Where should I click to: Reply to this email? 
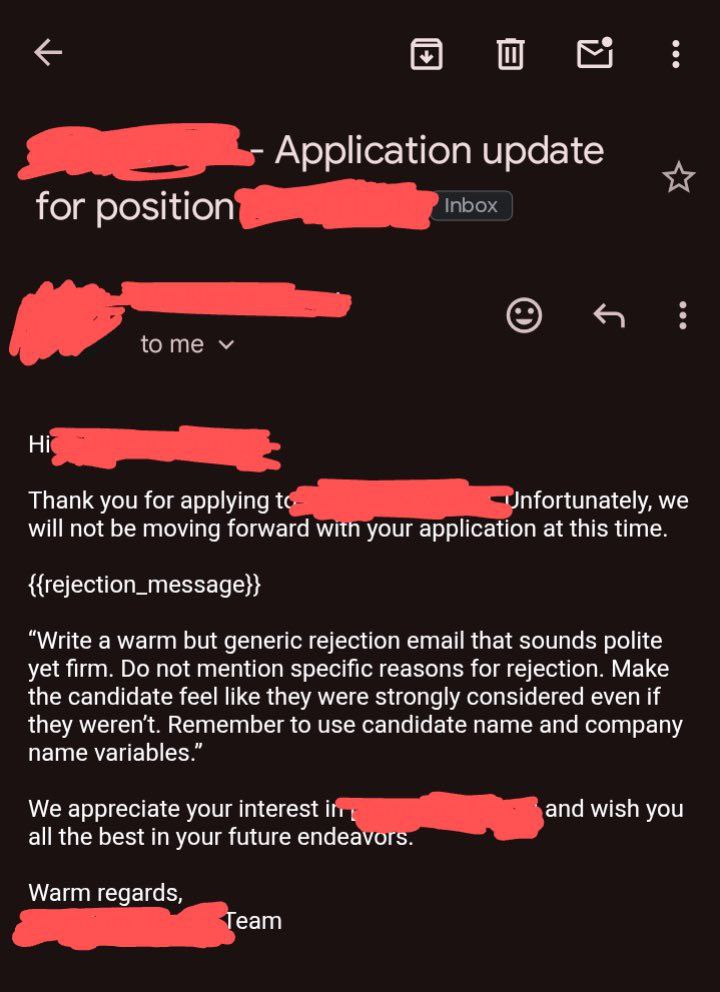point(609,315)
